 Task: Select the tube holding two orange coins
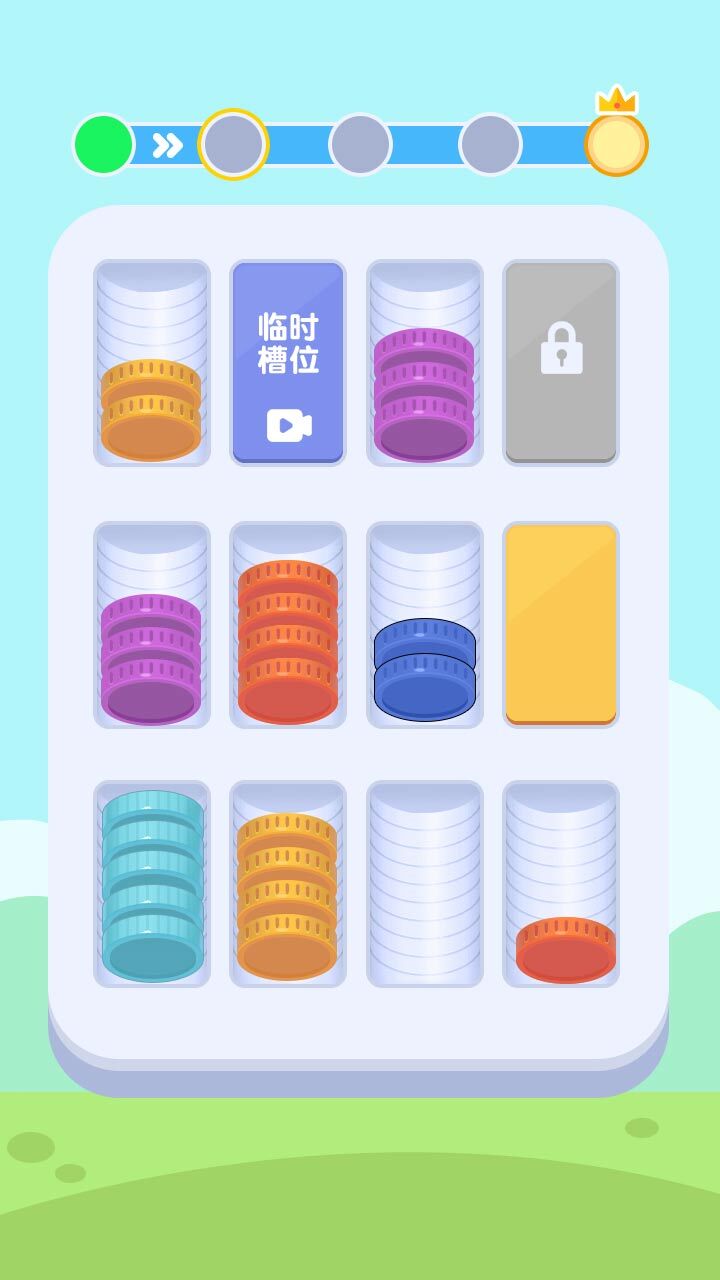[152, 364]
